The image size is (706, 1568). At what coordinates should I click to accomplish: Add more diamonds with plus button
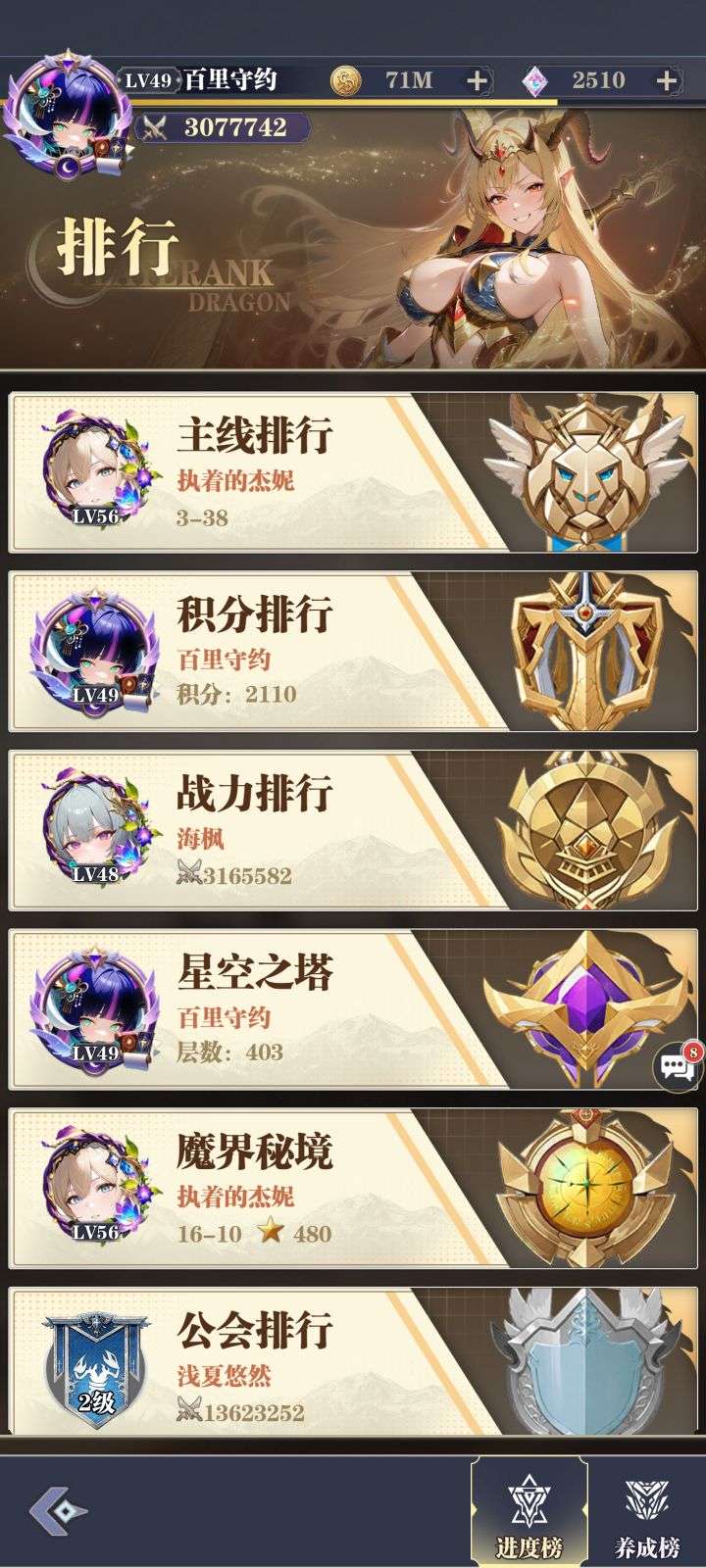tap(667, 80)
